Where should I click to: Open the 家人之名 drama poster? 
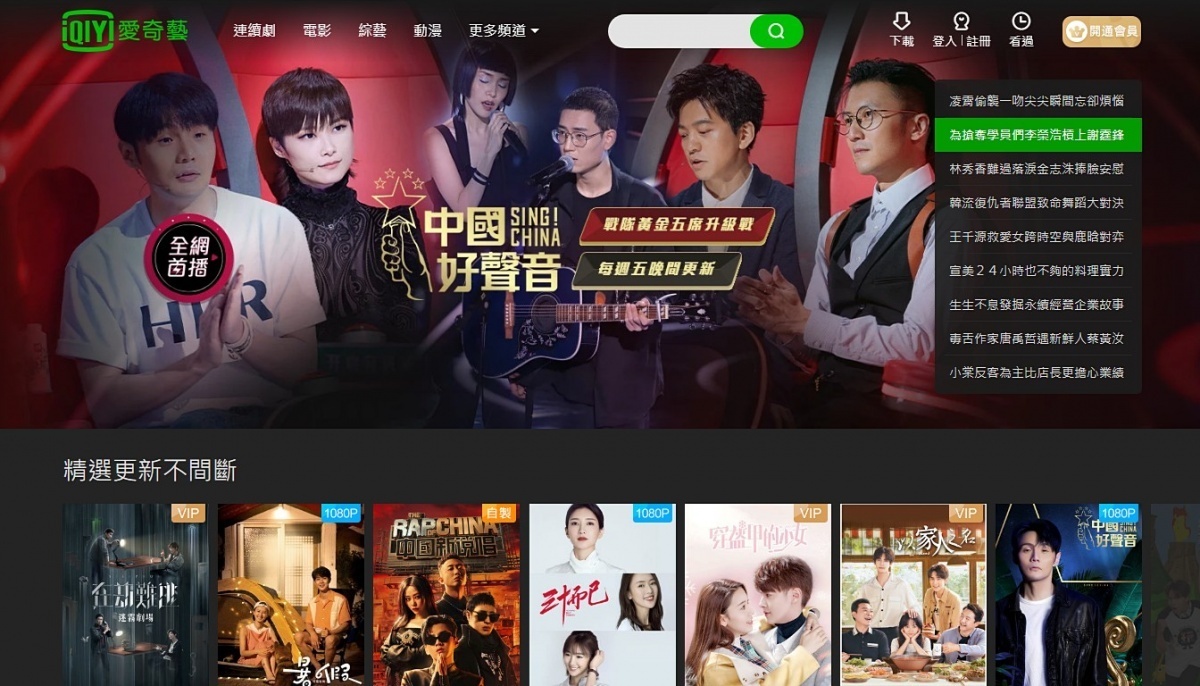[x=913, y=595]
